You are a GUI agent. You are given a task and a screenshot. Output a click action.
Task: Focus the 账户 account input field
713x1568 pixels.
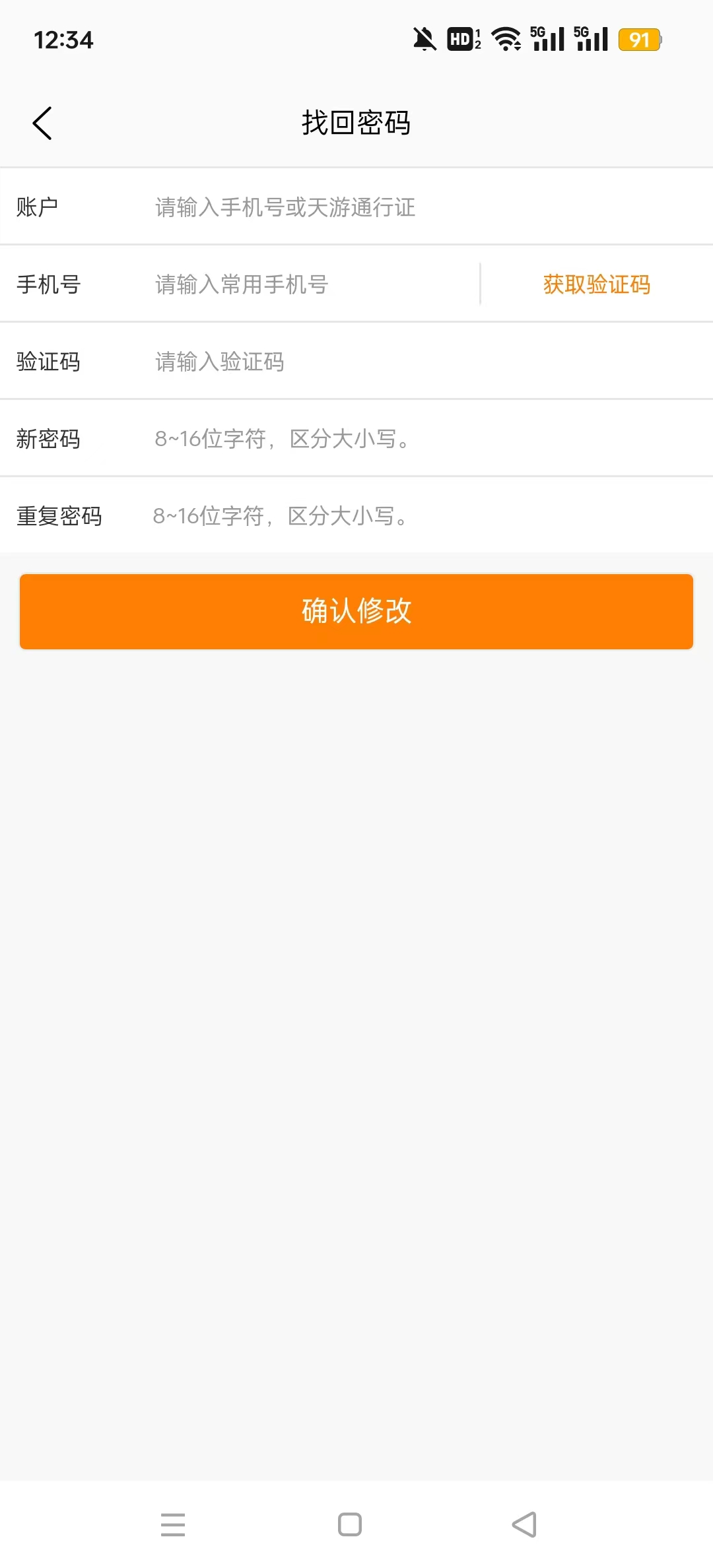(x=423, y=207)
